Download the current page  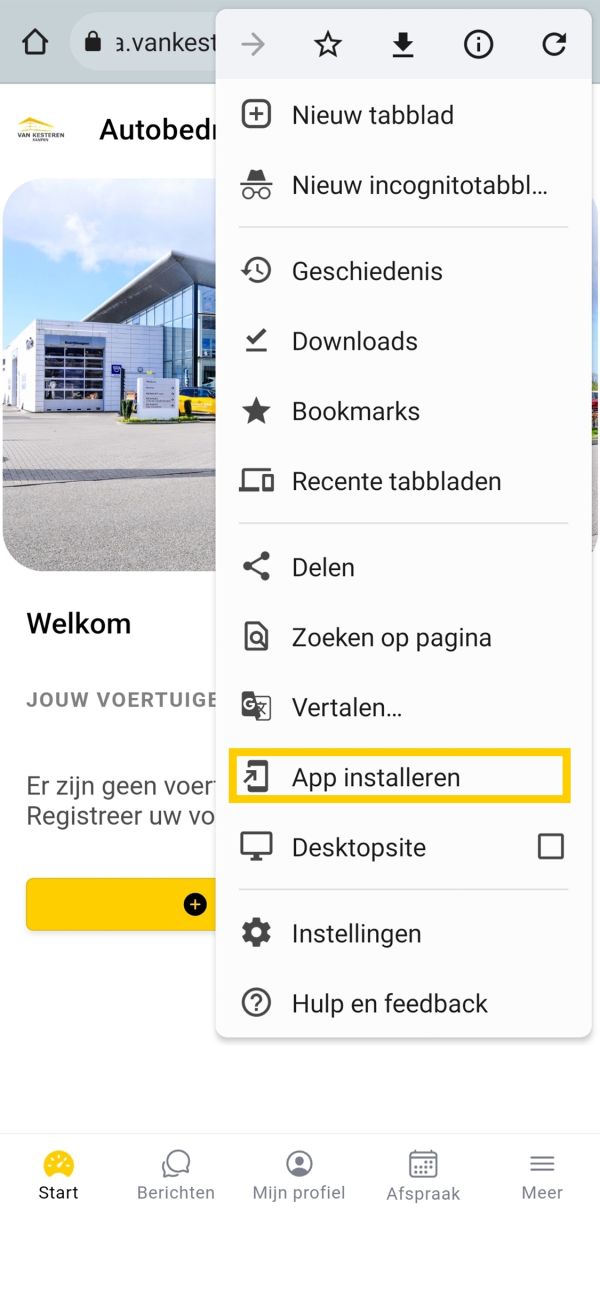pyautogui.click(x=403, y=44)
